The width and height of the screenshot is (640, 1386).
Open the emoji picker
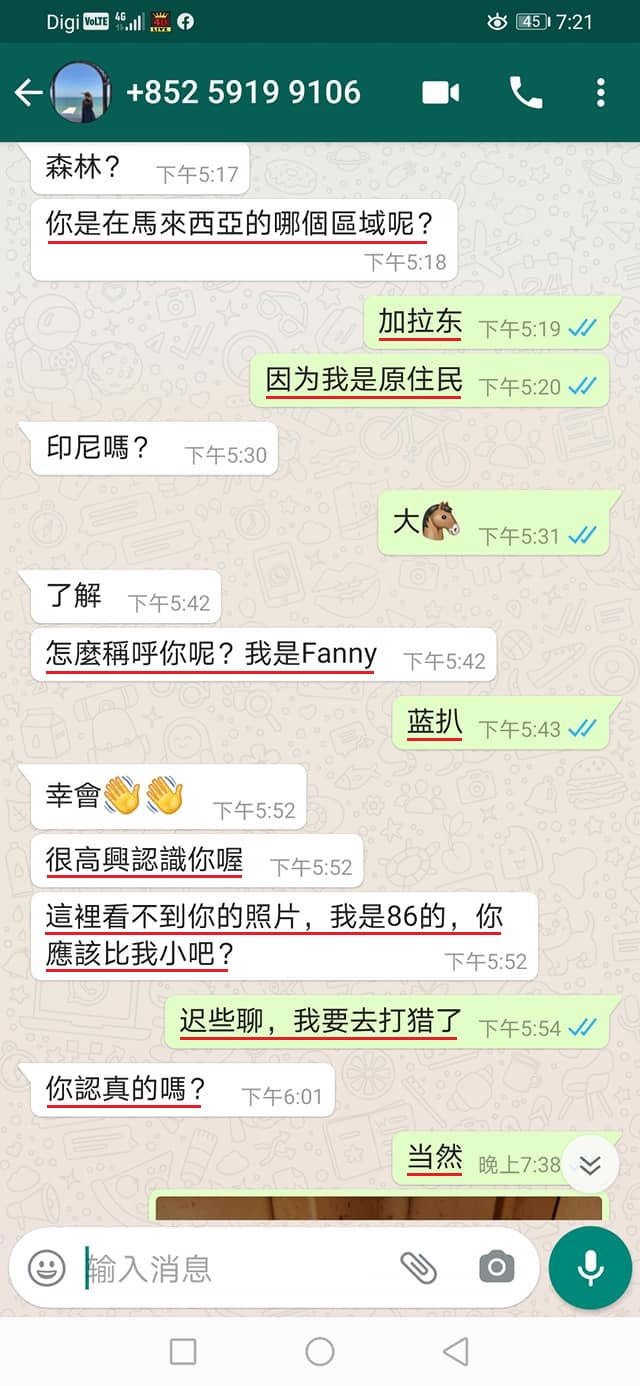pyautogui.click(x=46, y=1269)
